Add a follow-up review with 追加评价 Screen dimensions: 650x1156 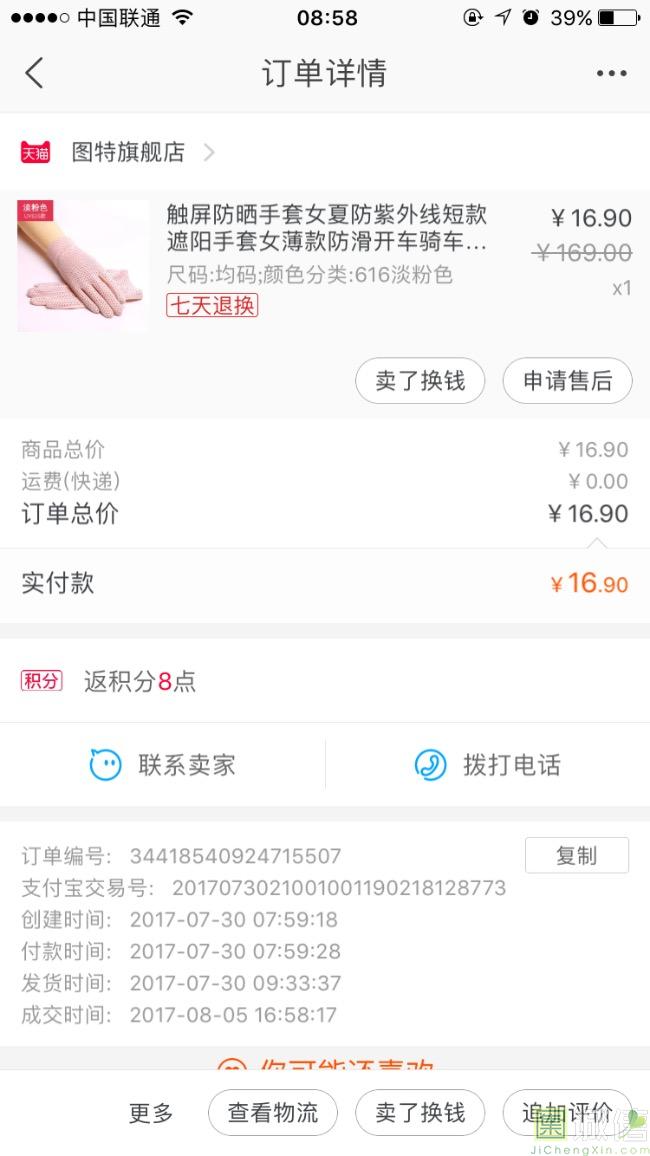pos(566,1112)
